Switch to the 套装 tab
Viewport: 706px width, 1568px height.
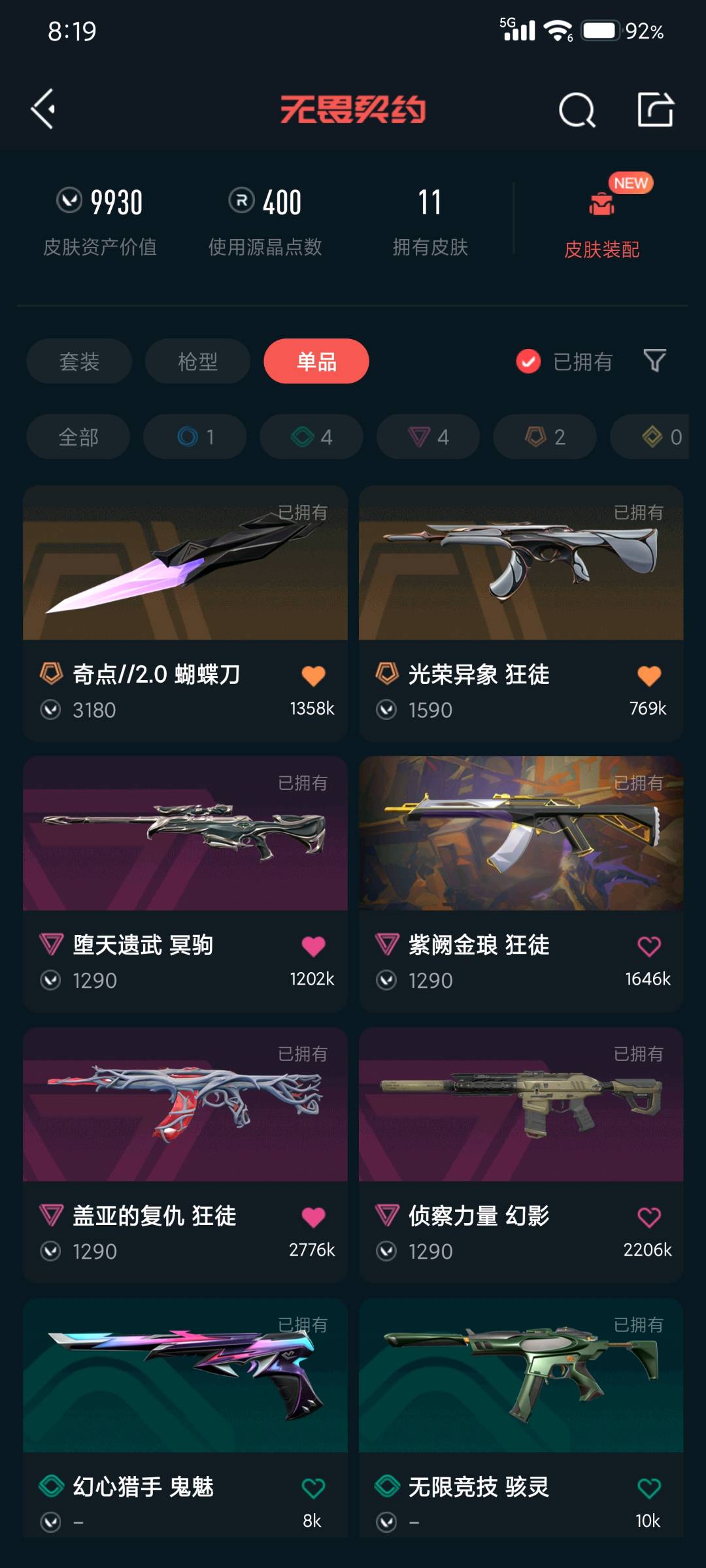[79, 361]
